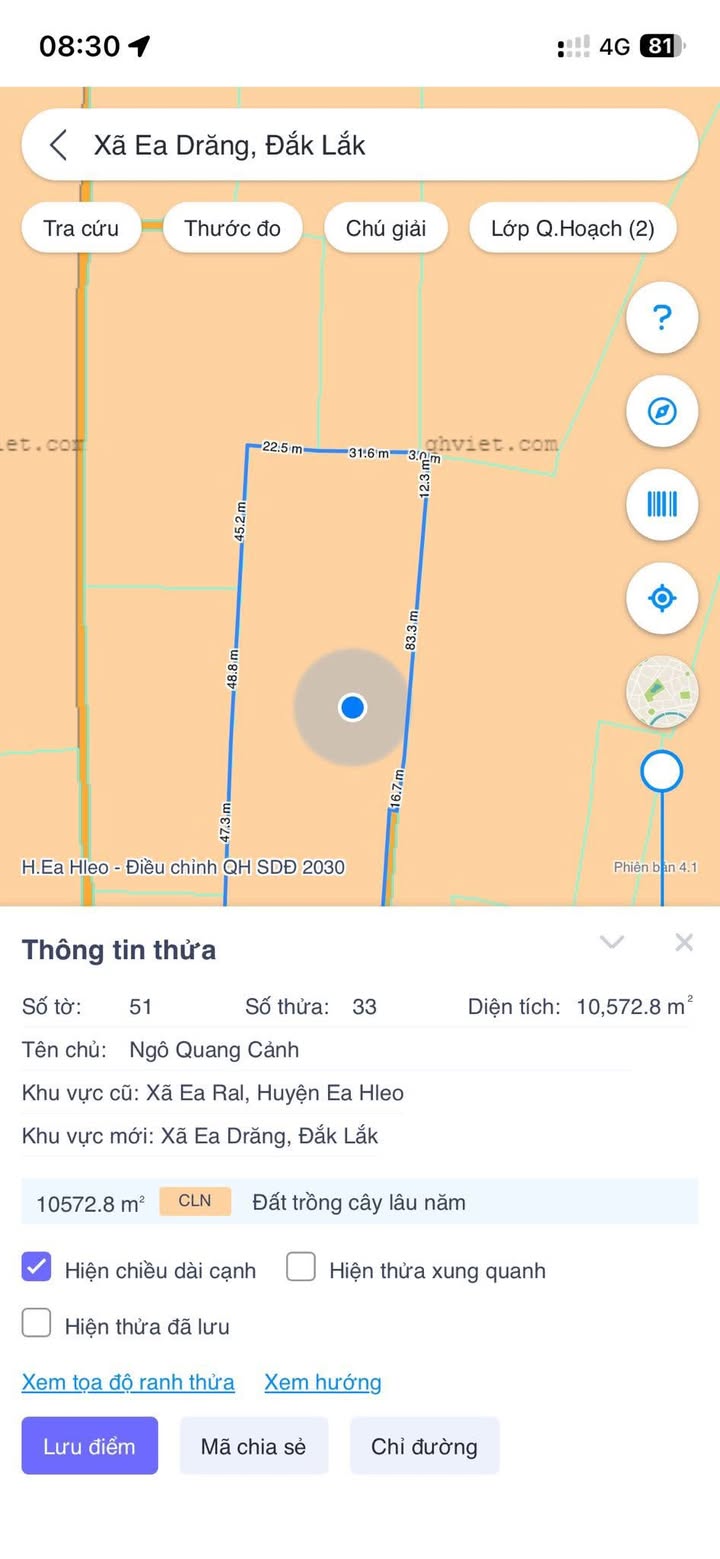Check Hiện thửa đã lưu
720x1559 pixels.
point(37,1324)
